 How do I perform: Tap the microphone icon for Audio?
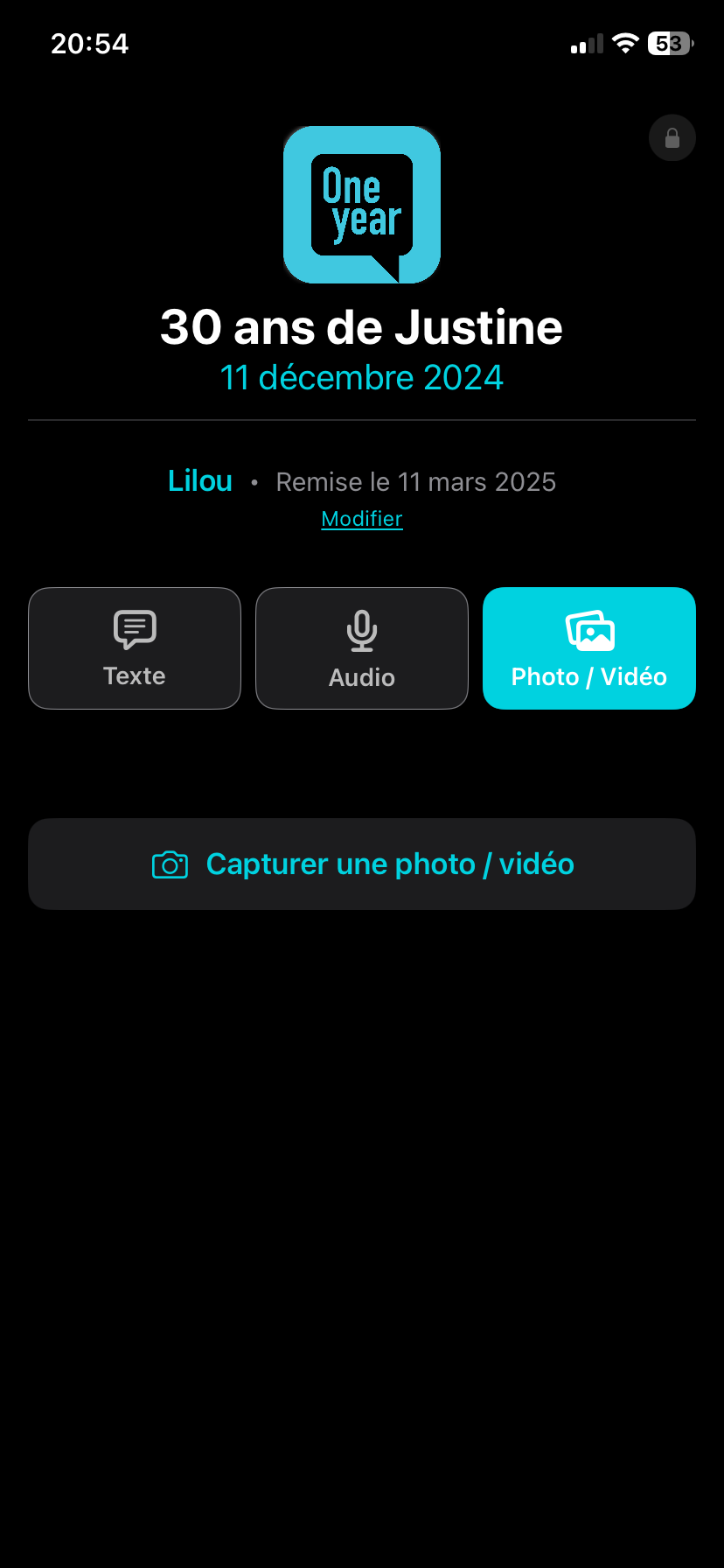[361, 628]
